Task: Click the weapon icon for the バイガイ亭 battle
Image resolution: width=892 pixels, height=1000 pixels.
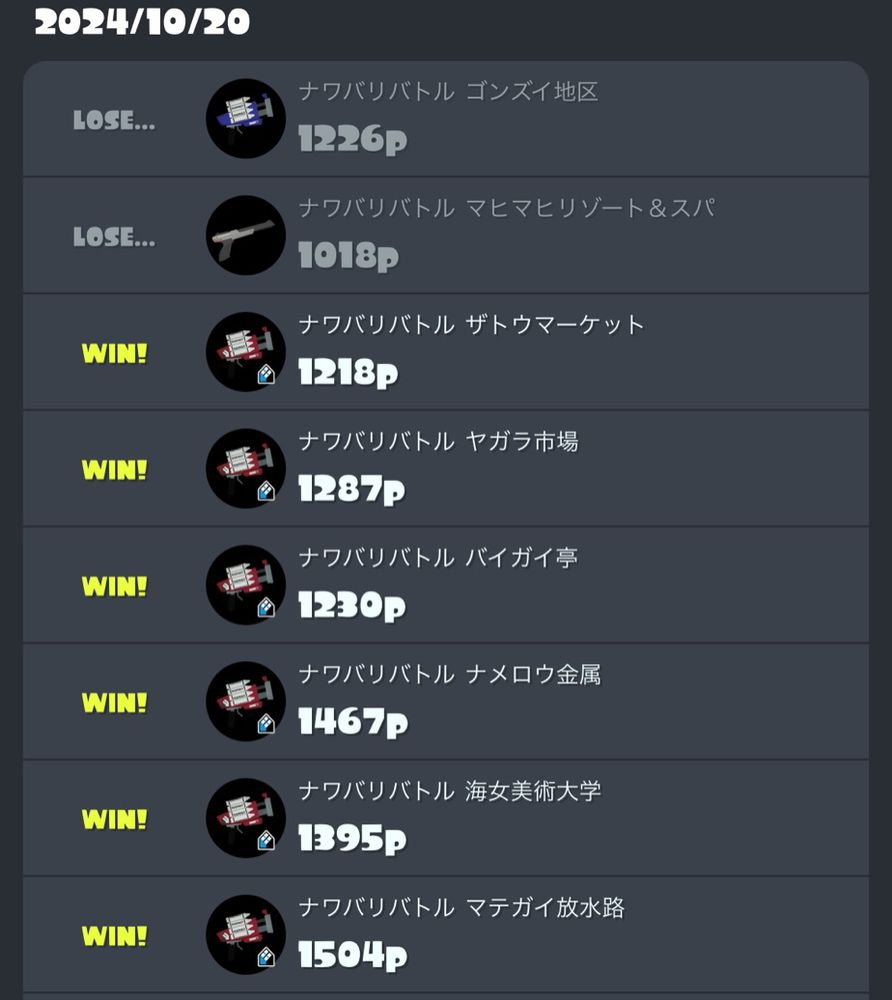Action: pyautogui.click(x=245, y=583)
